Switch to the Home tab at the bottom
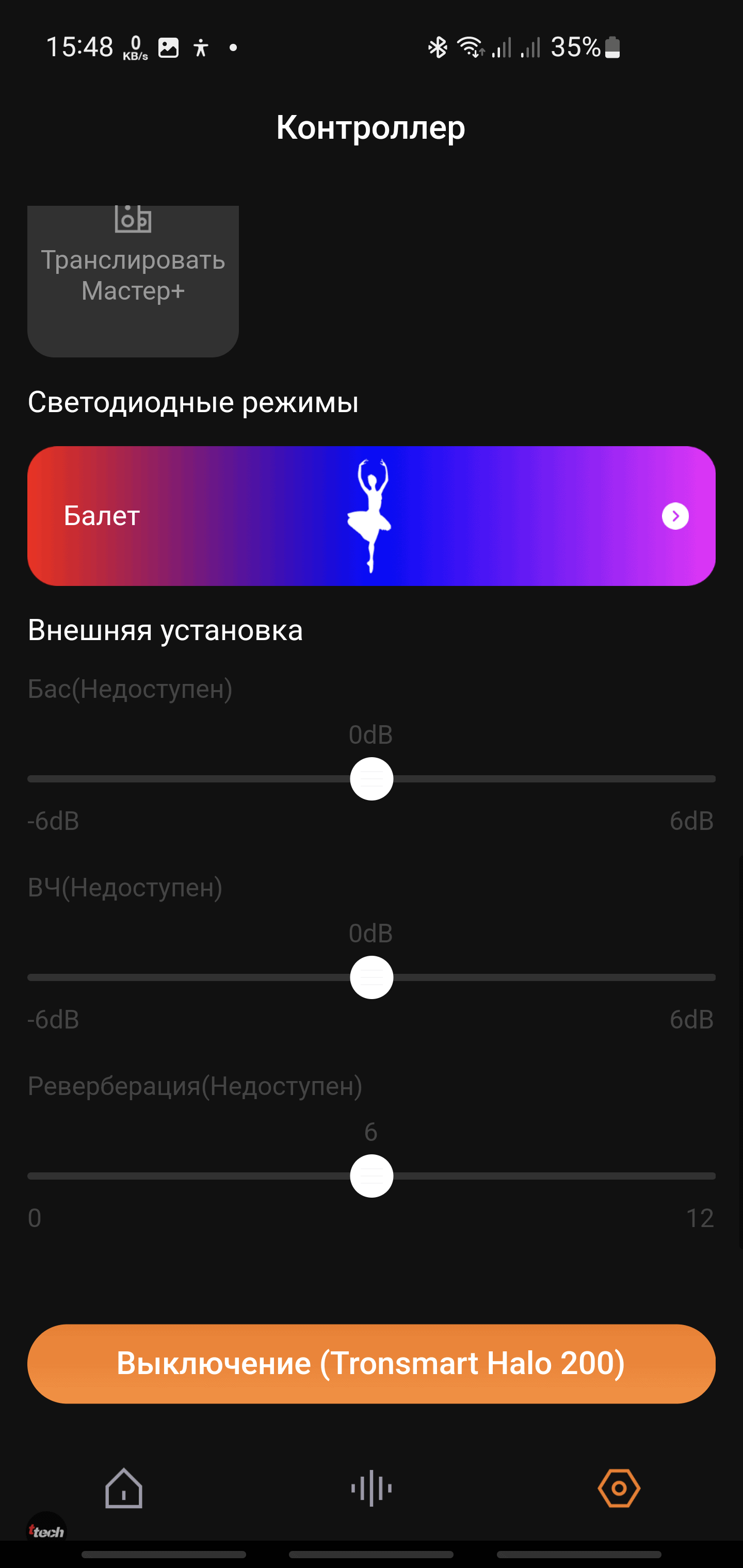 click(124, 1487)
